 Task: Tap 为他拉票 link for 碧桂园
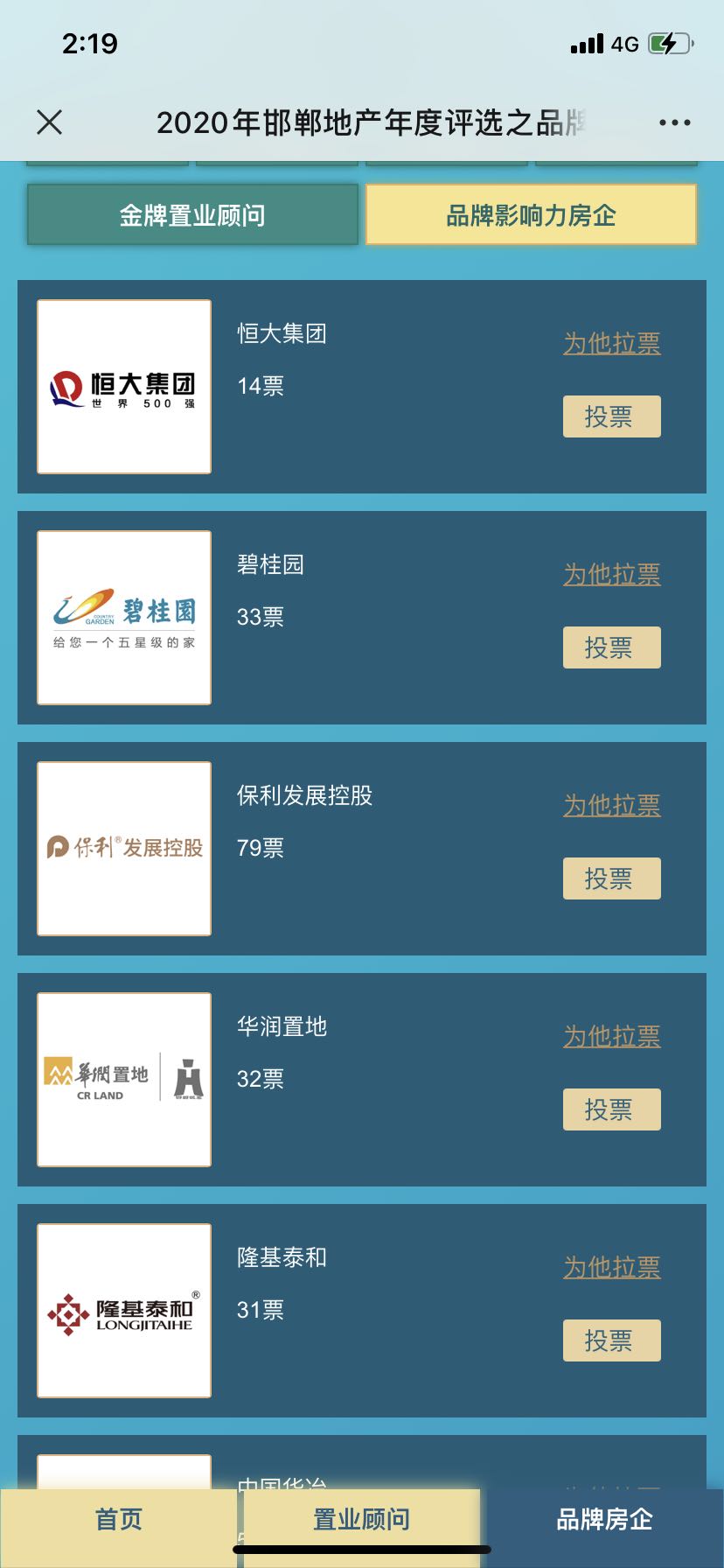[612, 574]
